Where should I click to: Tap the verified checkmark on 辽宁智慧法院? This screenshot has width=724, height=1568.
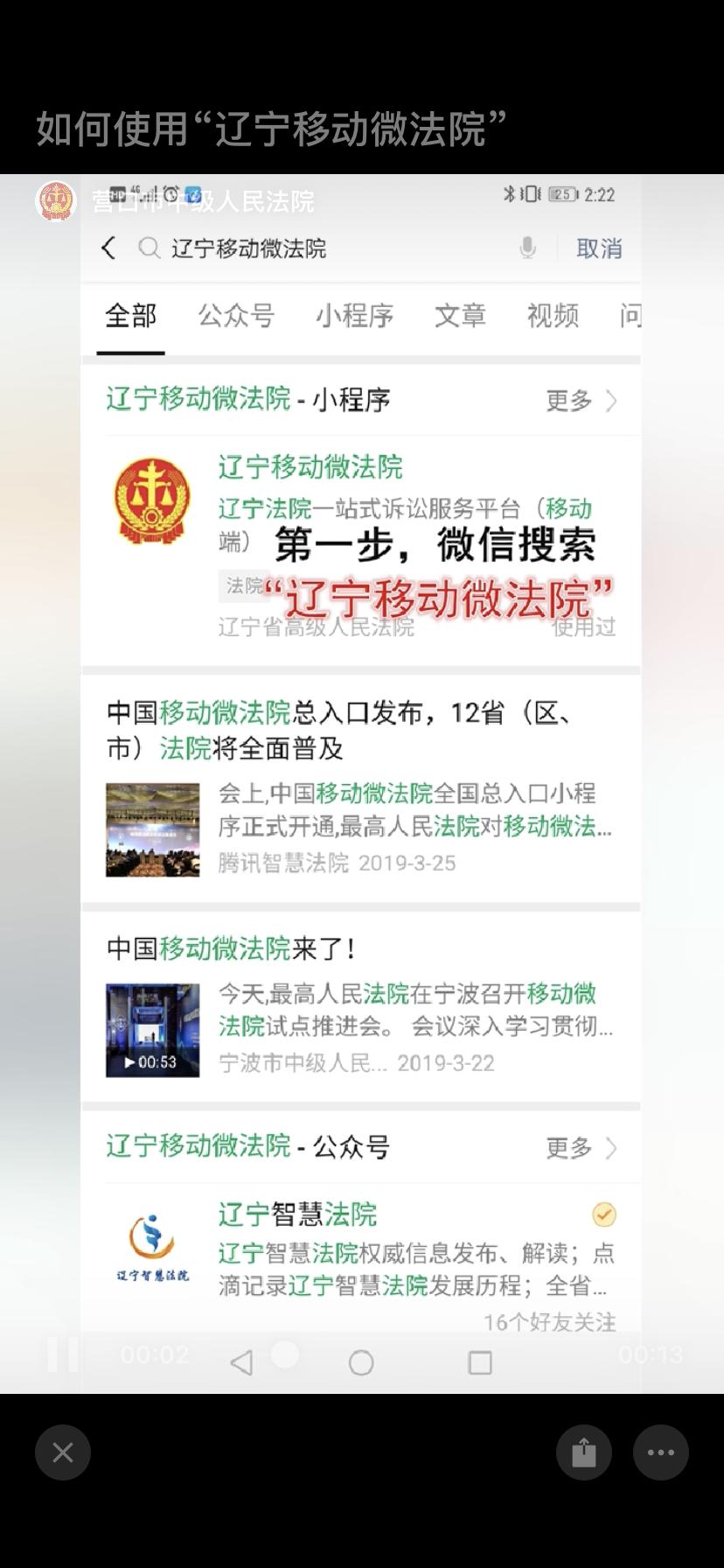603,1214
